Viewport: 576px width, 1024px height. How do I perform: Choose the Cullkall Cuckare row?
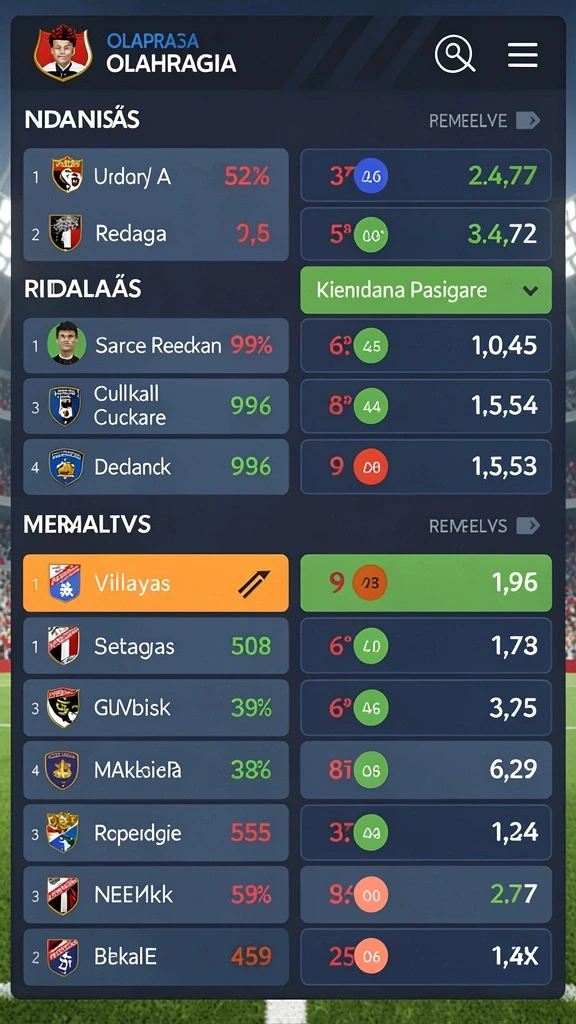[x=156, y=406]
